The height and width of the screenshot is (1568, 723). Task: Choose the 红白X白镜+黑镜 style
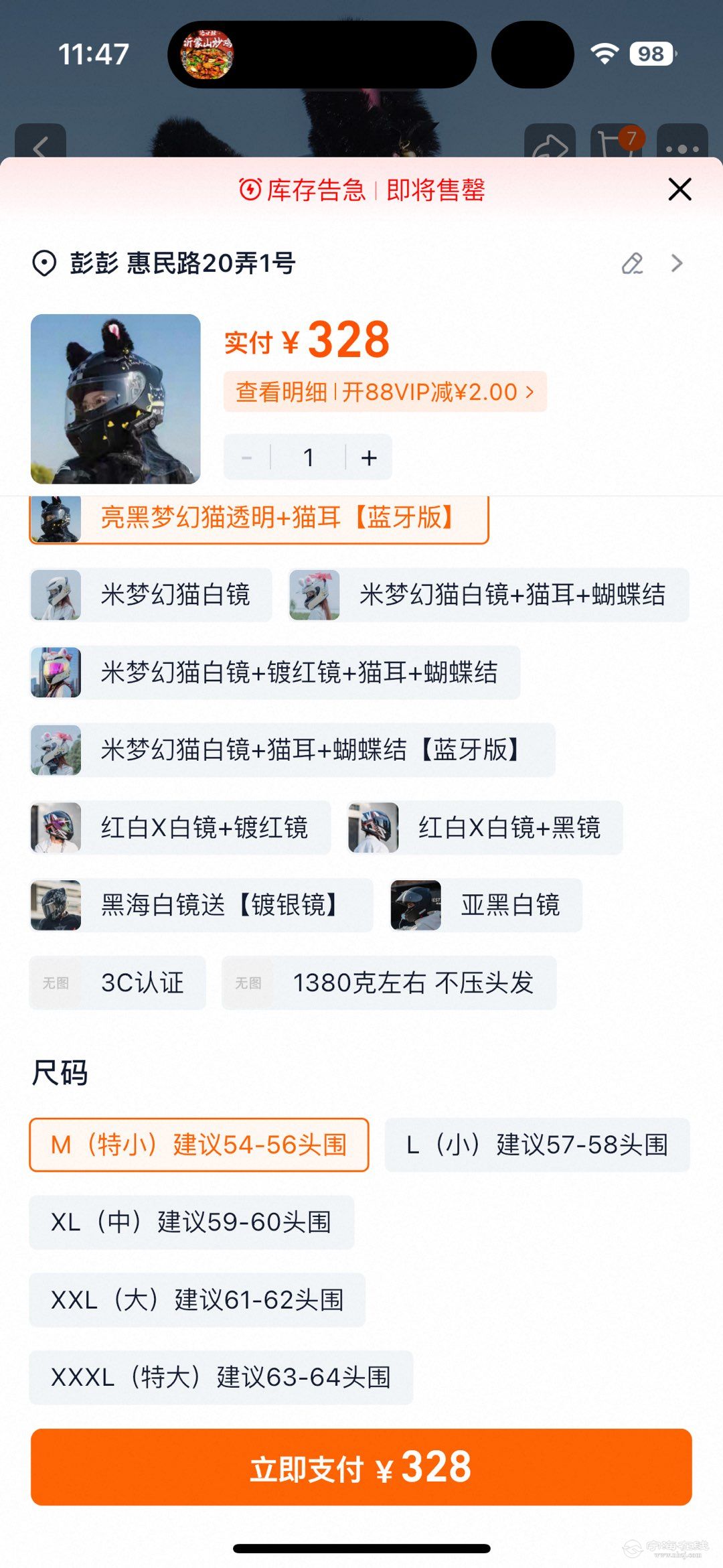pyautogui.click(x=485, y=828)
